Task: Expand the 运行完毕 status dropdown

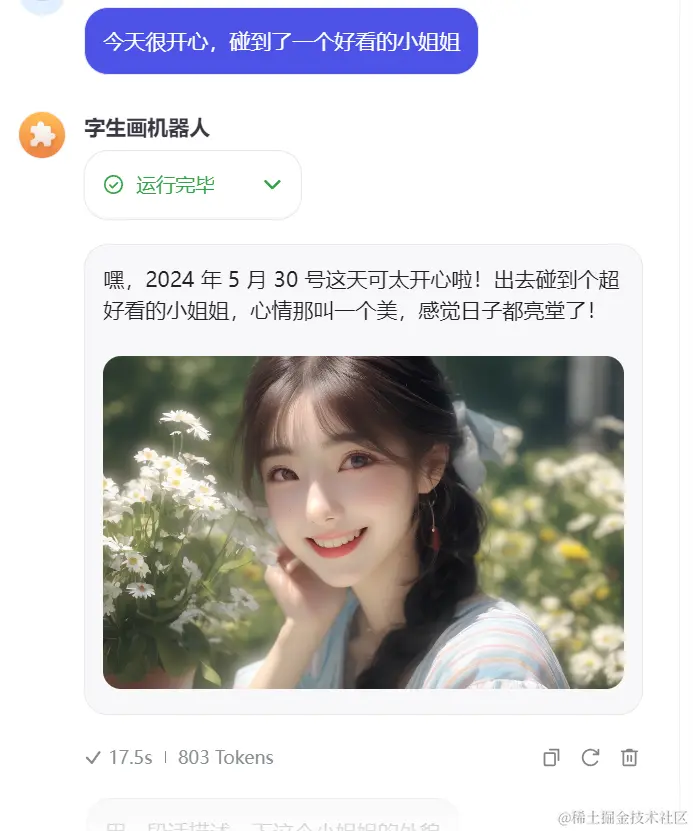Action: point(271,185)
